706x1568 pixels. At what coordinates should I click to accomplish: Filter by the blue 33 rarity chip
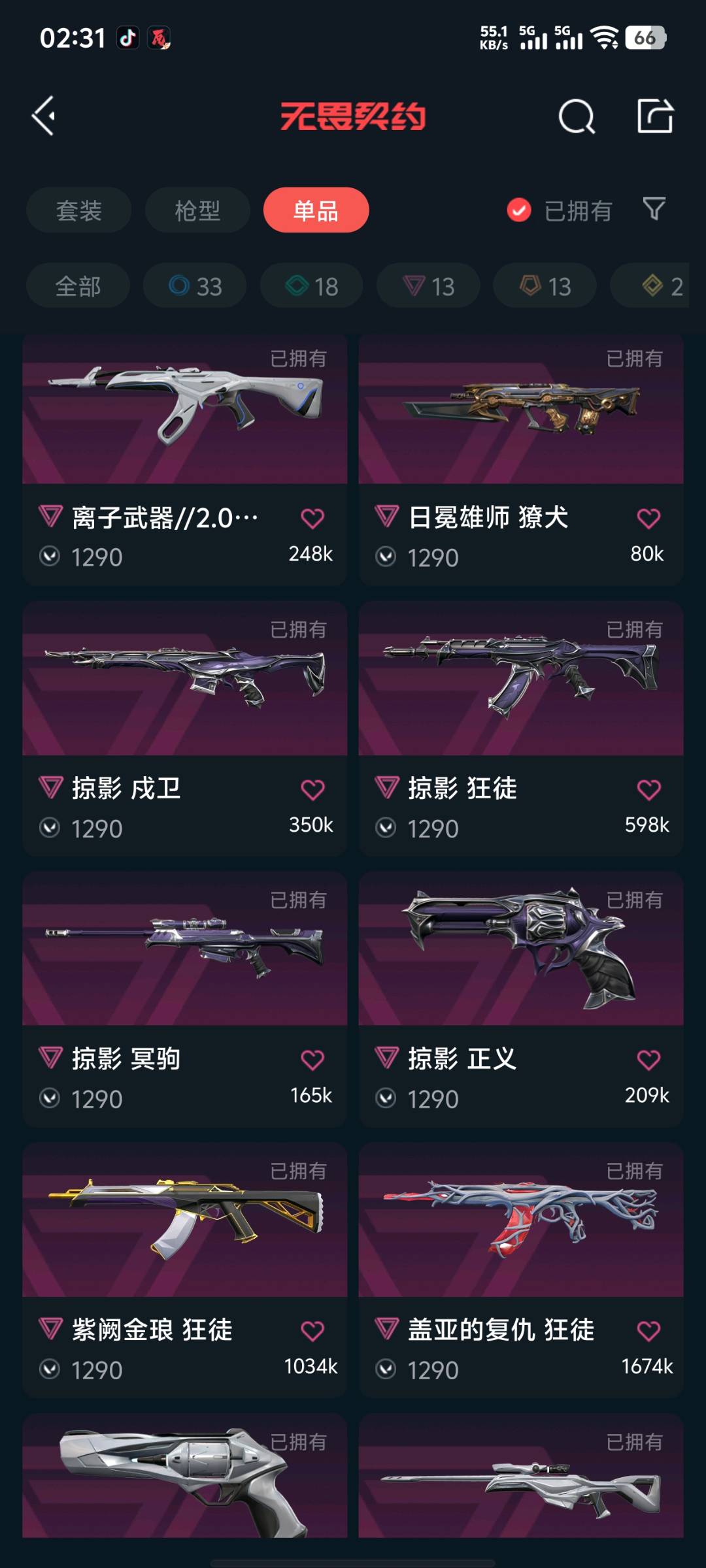click(x=195, y=286)
